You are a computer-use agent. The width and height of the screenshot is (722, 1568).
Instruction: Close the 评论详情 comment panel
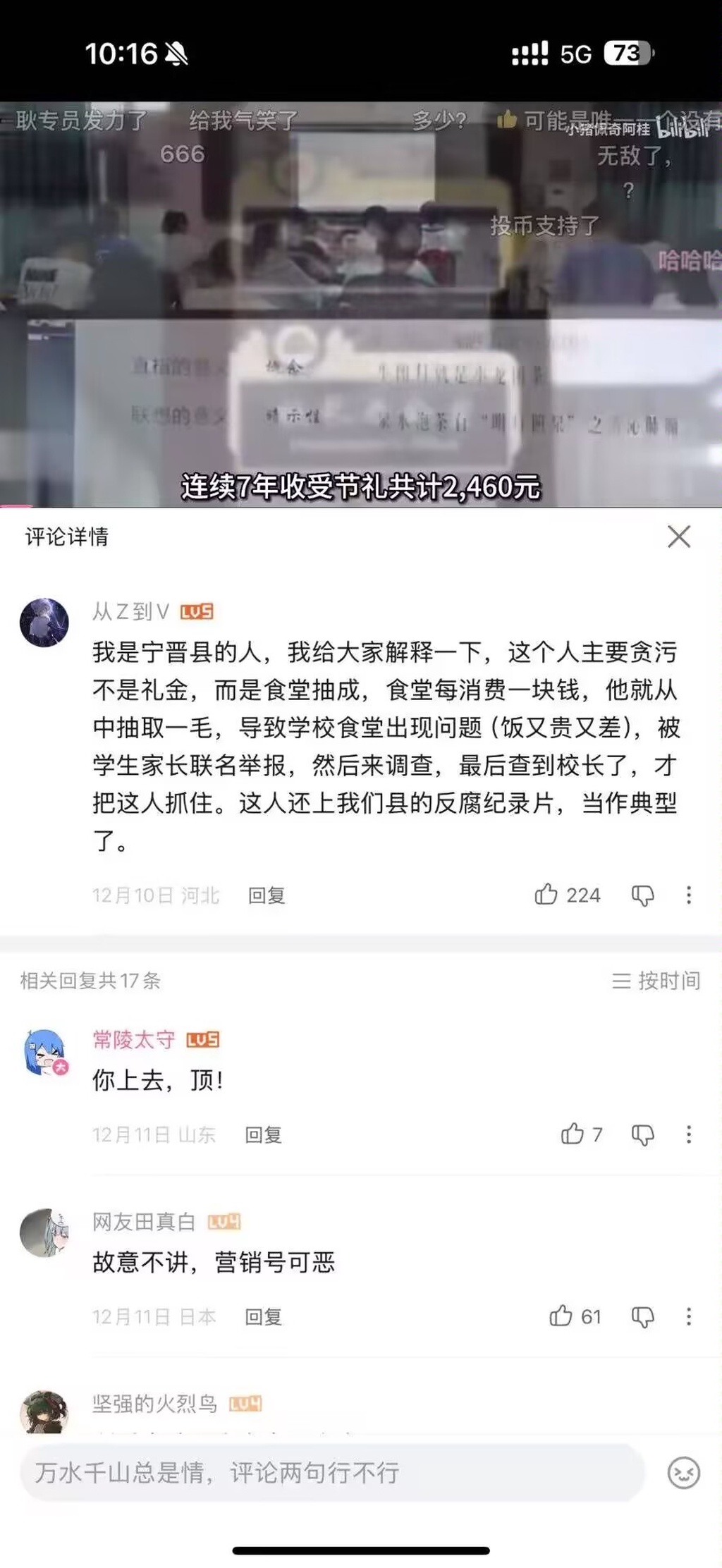click(678, 537)
